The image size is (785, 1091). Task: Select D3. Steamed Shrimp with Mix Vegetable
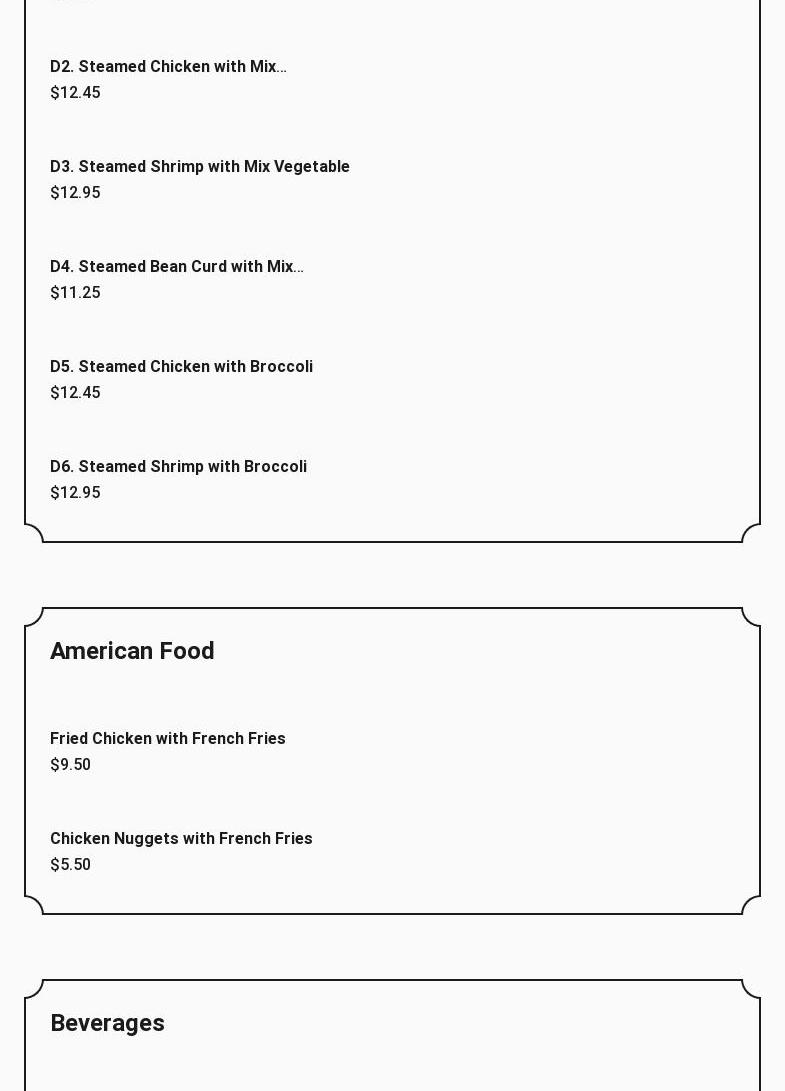[x=200, y=167]
